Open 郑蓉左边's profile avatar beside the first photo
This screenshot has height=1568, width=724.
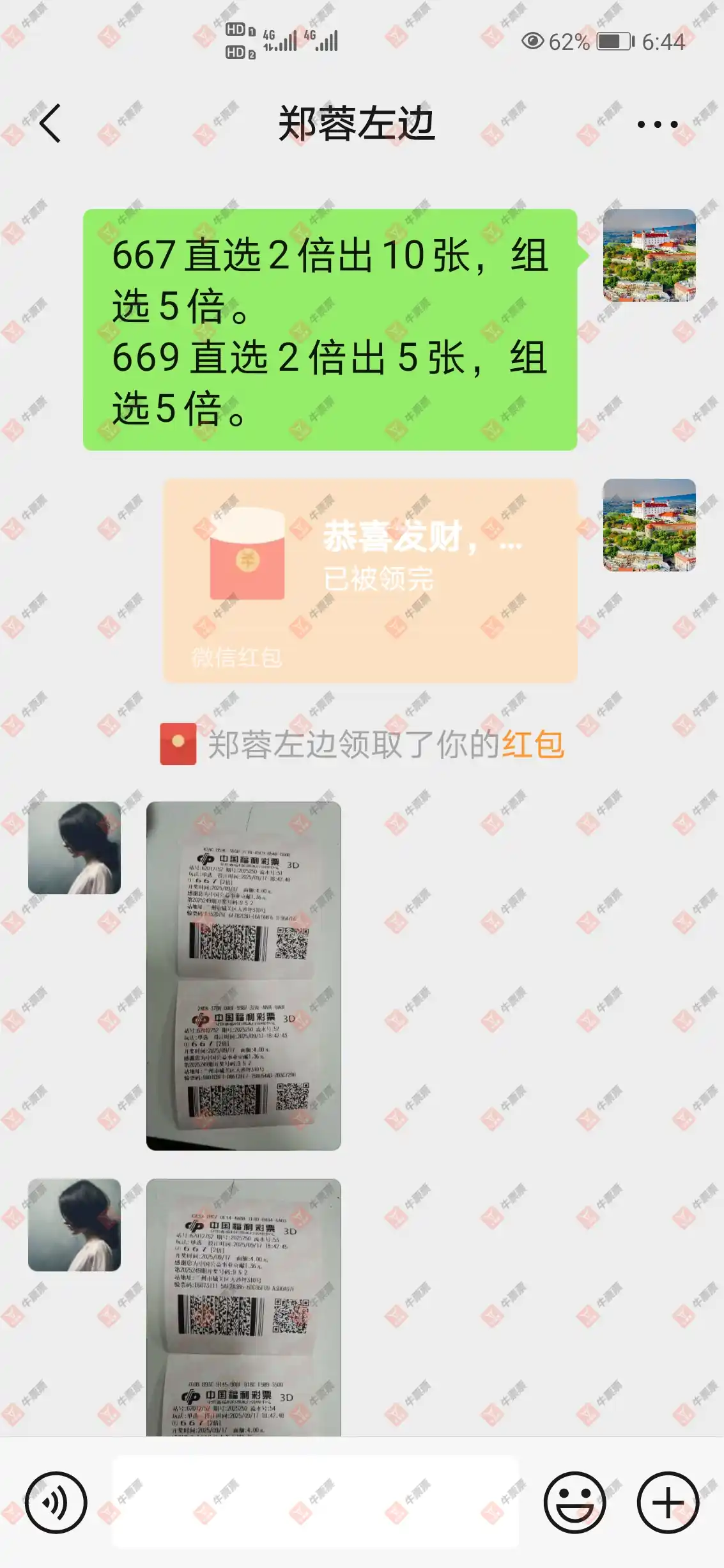coord(74,848)
